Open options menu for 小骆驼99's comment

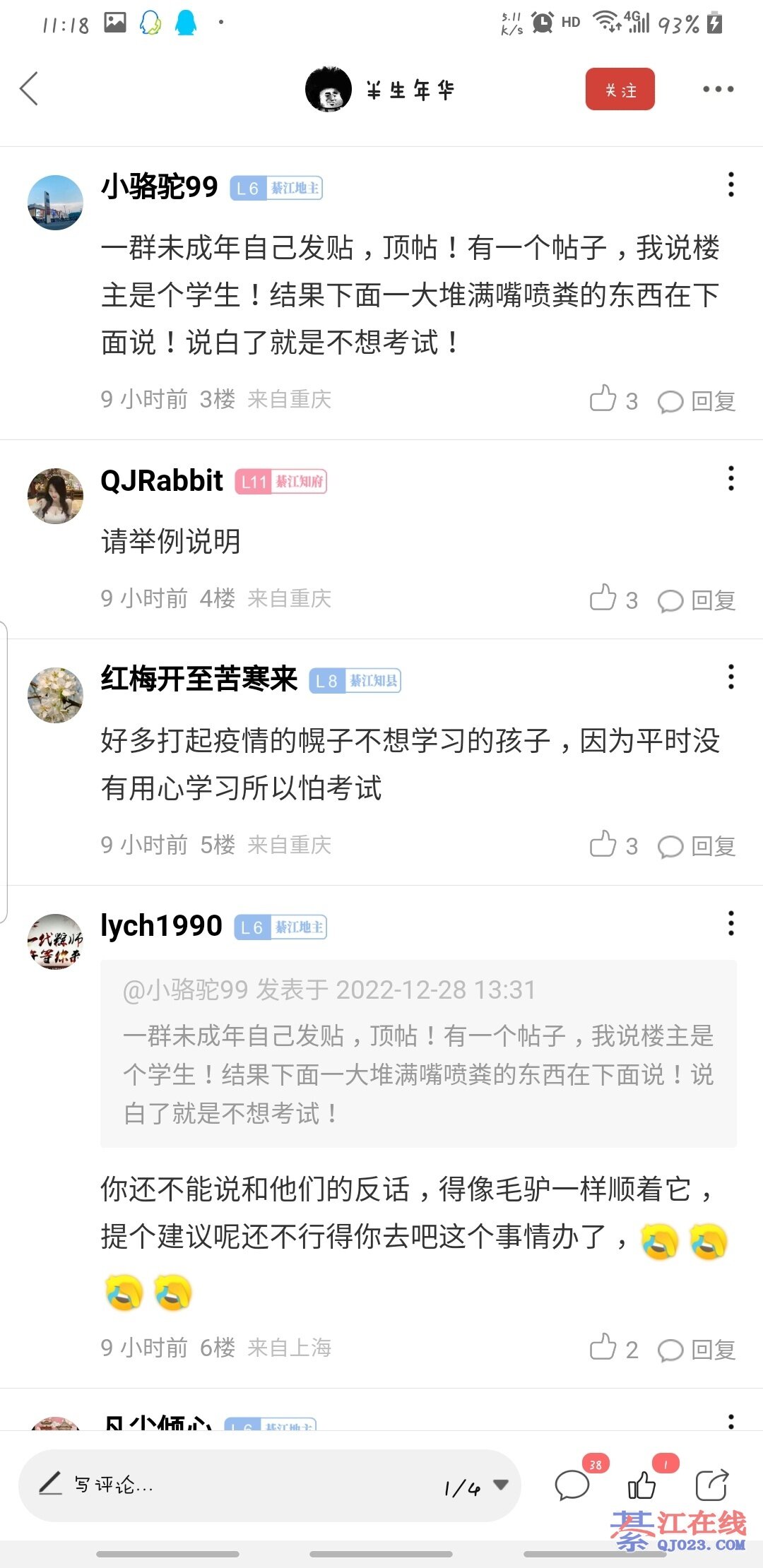click(731, 185)
